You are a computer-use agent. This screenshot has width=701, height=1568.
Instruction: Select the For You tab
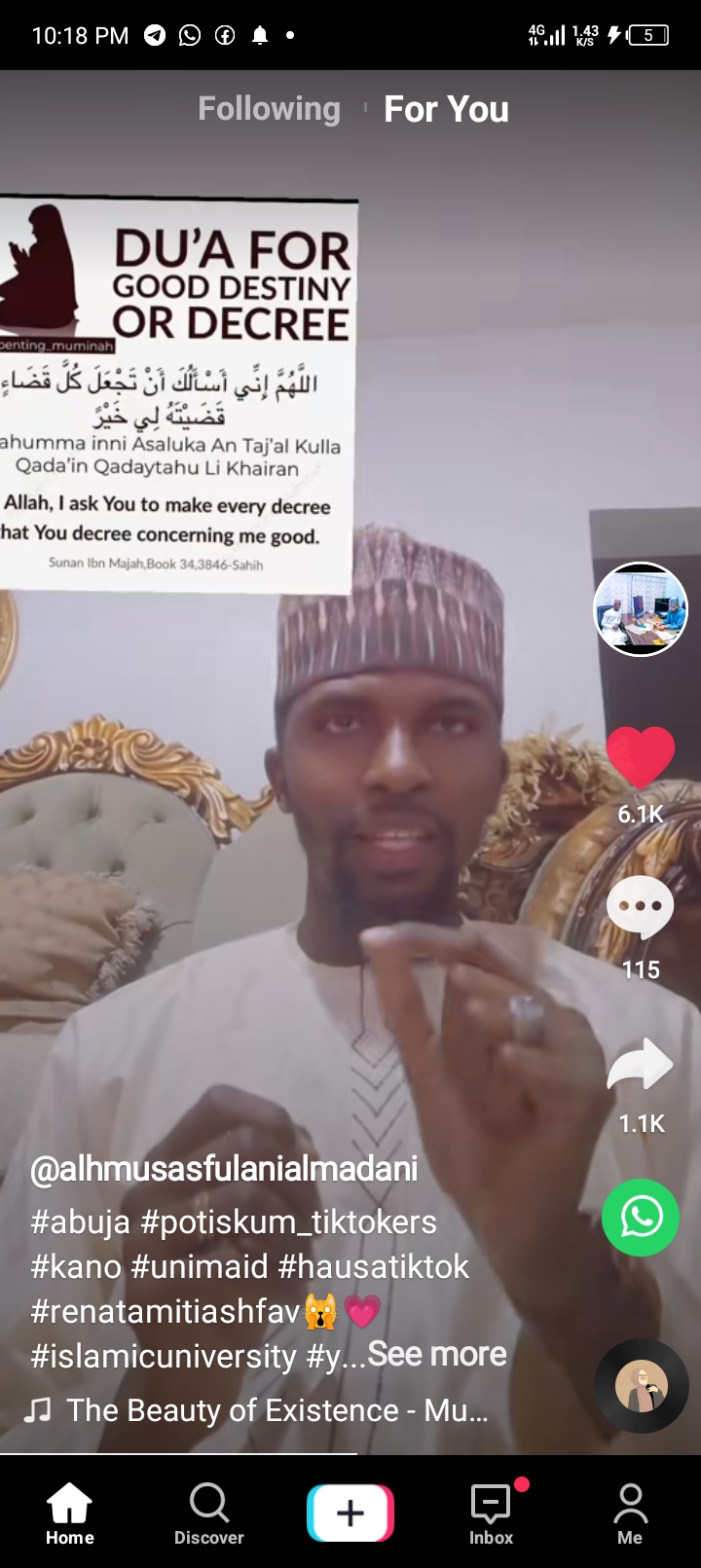click(x=446, y=109)
